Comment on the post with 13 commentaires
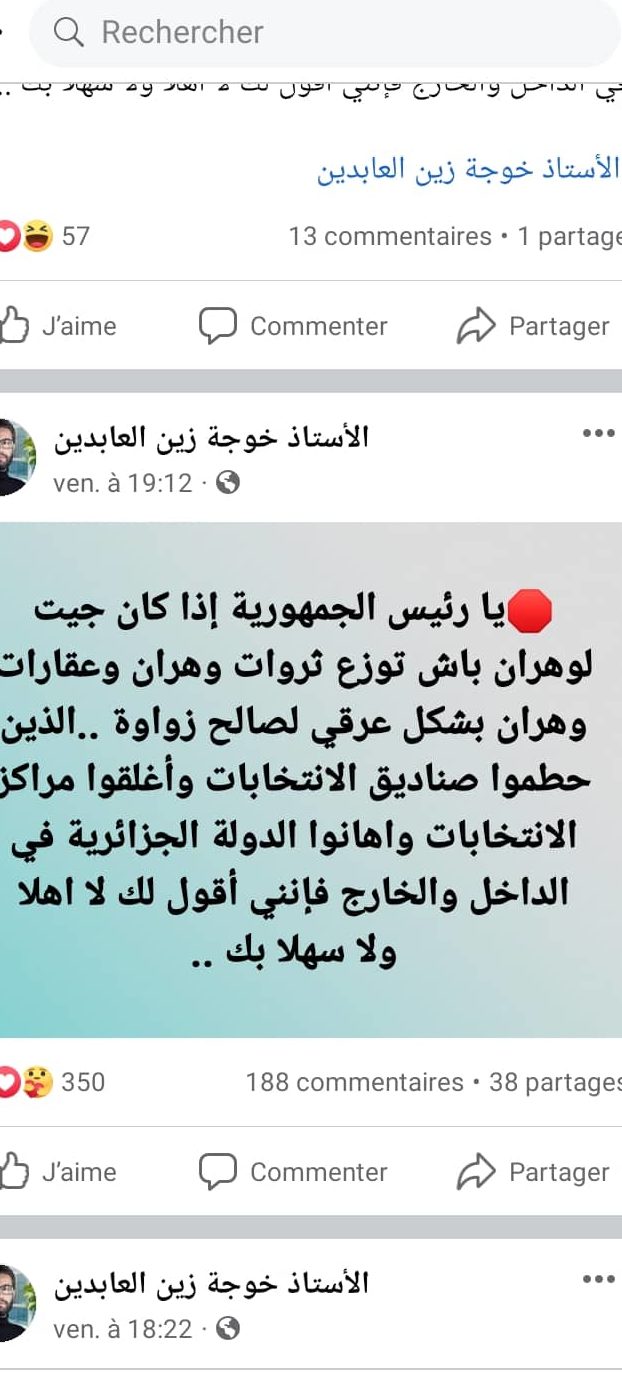622x1381 pixels. 293,326
